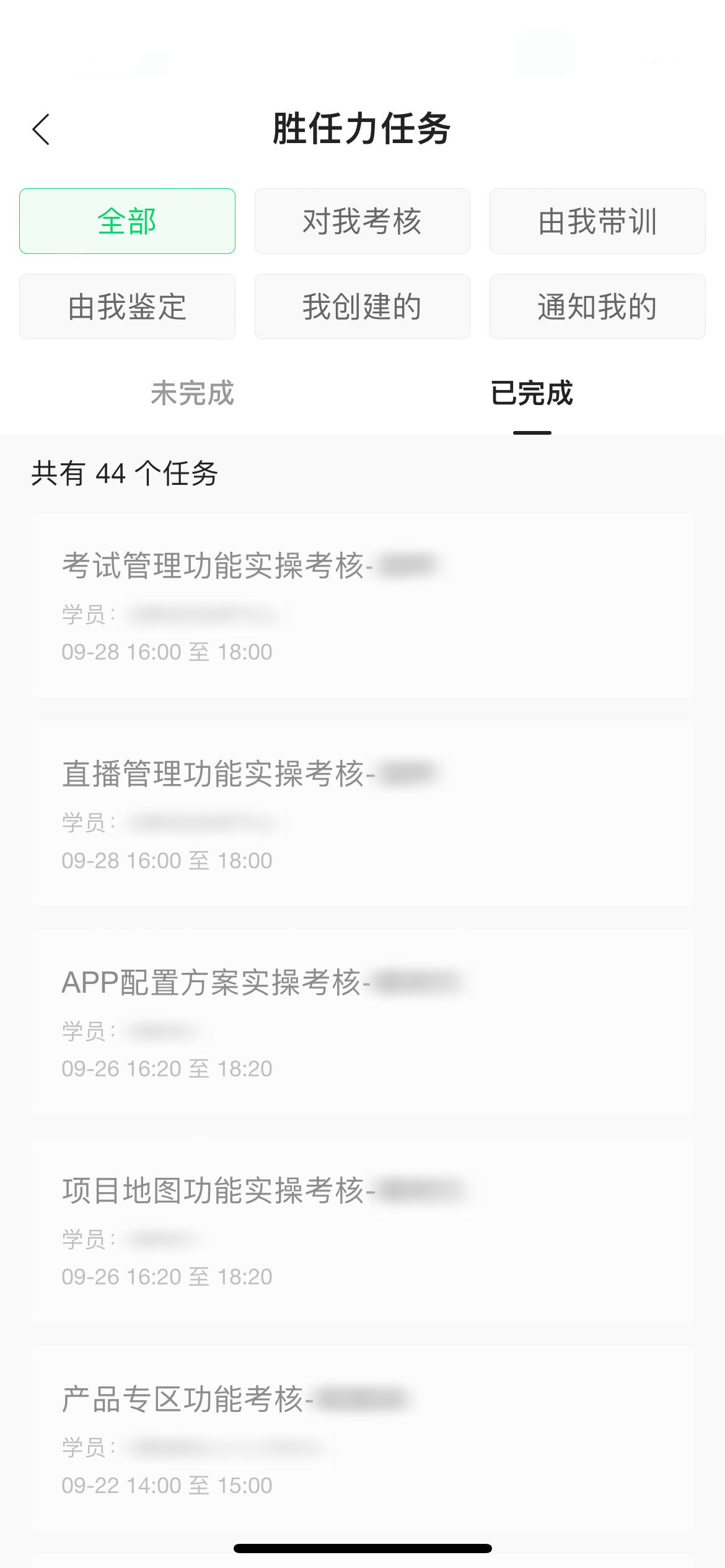
Task: Go back using the back arrow
Action: (x=41, y=129)
